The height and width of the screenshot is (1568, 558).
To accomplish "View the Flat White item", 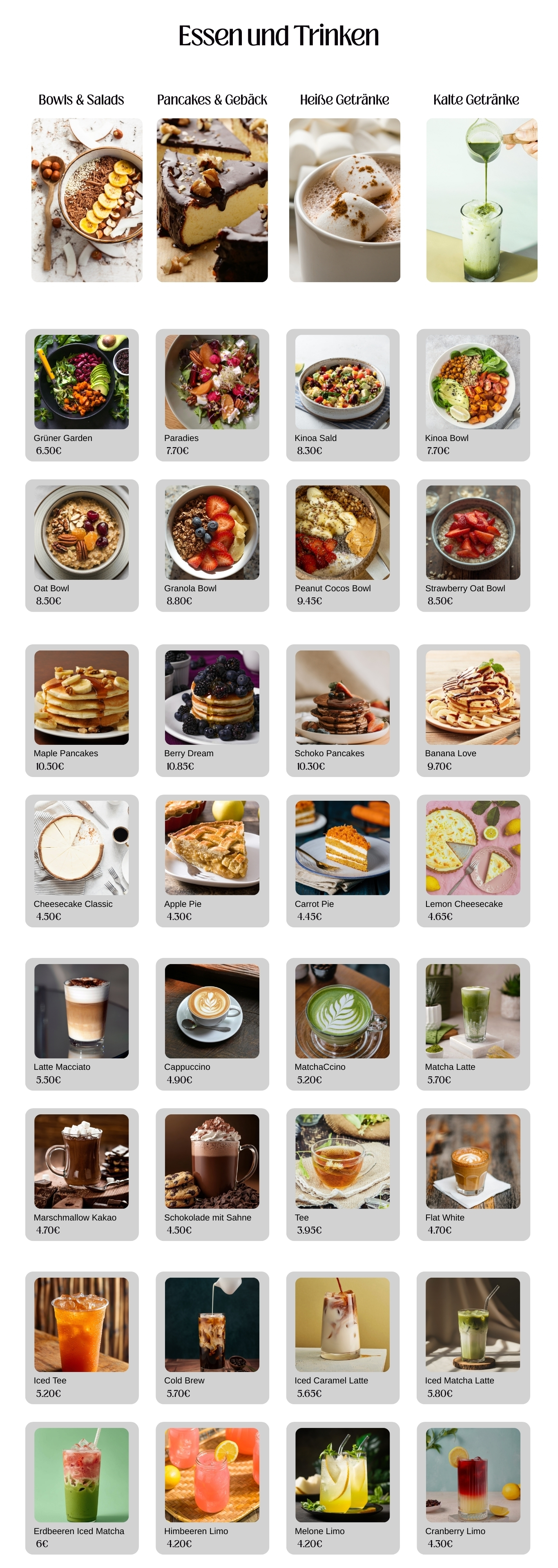I will [x=473, y=1174].
